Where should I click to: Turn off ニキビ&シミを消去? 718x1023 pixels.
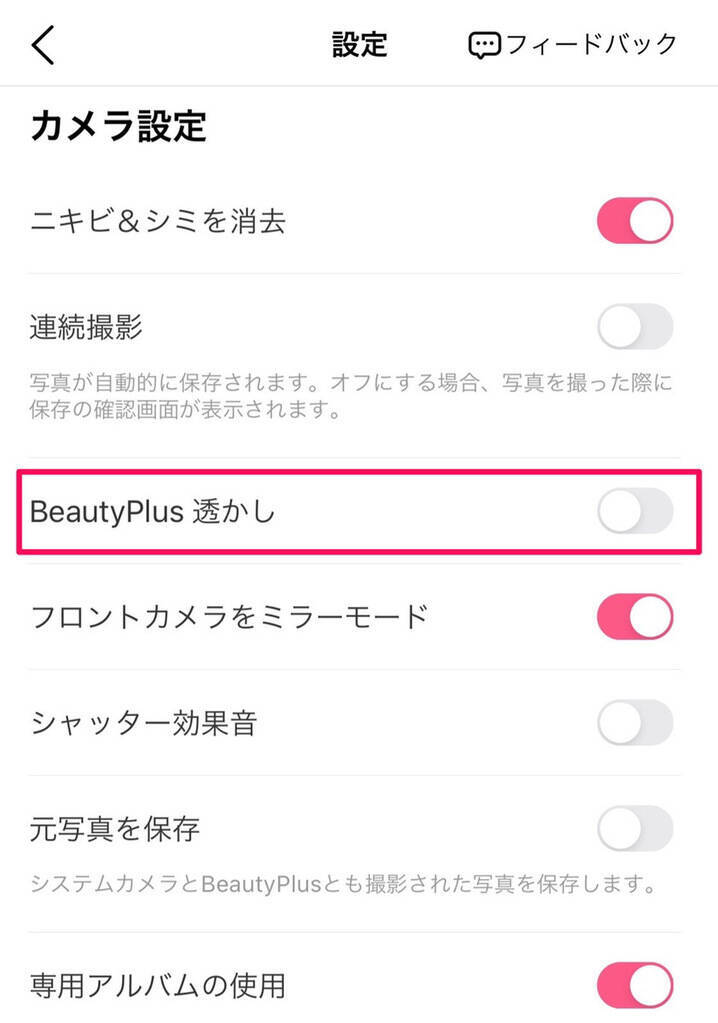(x=635, y=221)
